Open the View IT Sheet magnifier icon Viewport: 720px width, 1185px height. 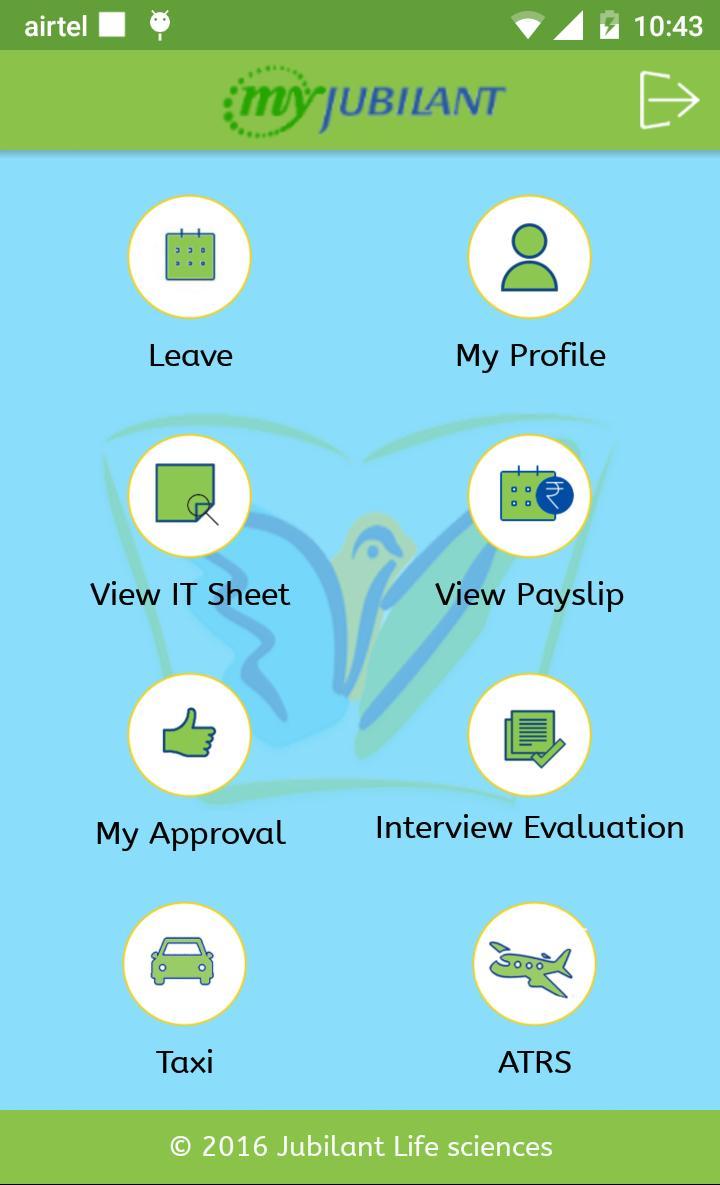pyautogui.click(x=190, y=495)
